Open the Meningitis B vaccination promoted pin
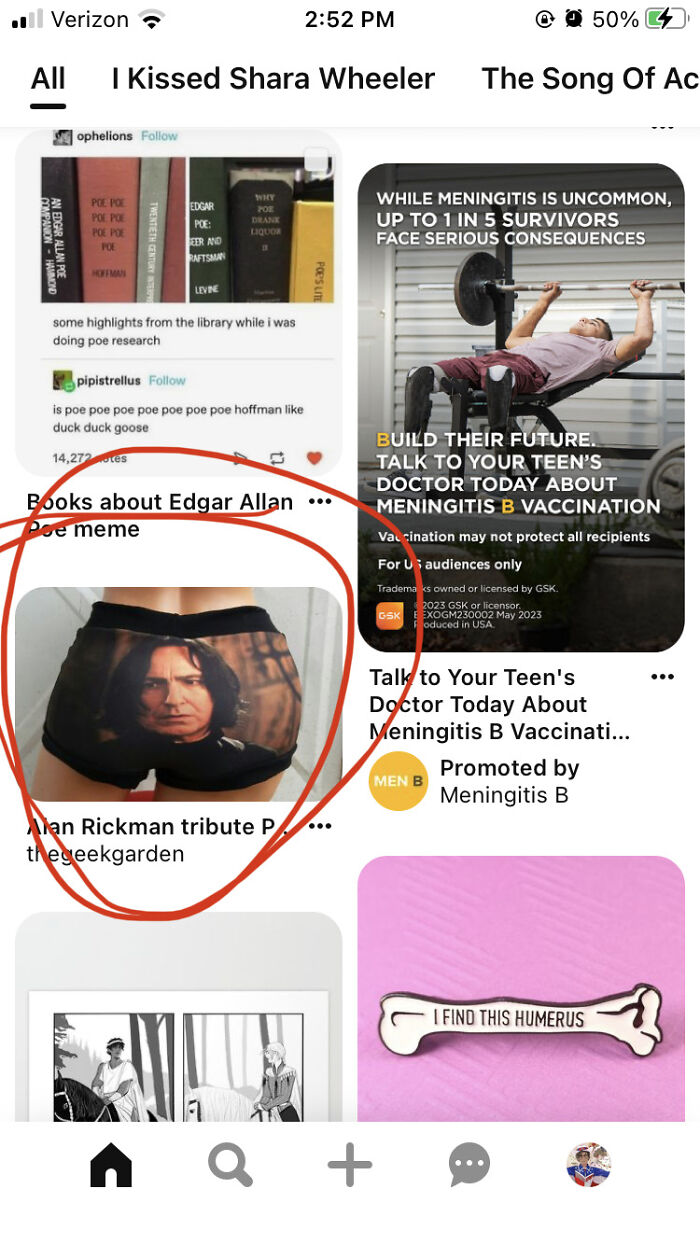This screenshot has width=700, height=1245. [521, 407]
